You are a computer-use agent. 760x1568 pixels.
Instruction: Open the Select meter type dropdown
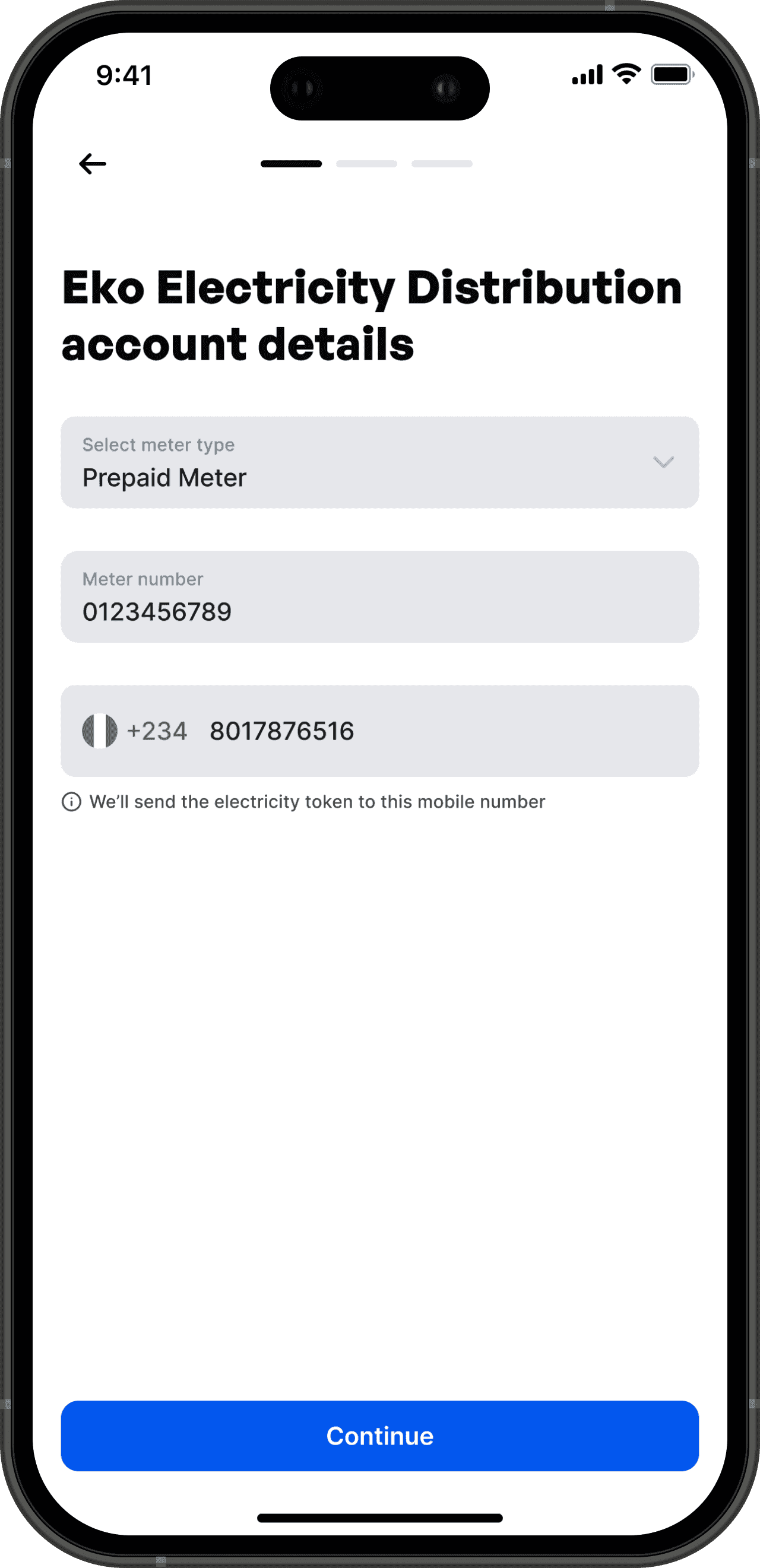point(379,462)
